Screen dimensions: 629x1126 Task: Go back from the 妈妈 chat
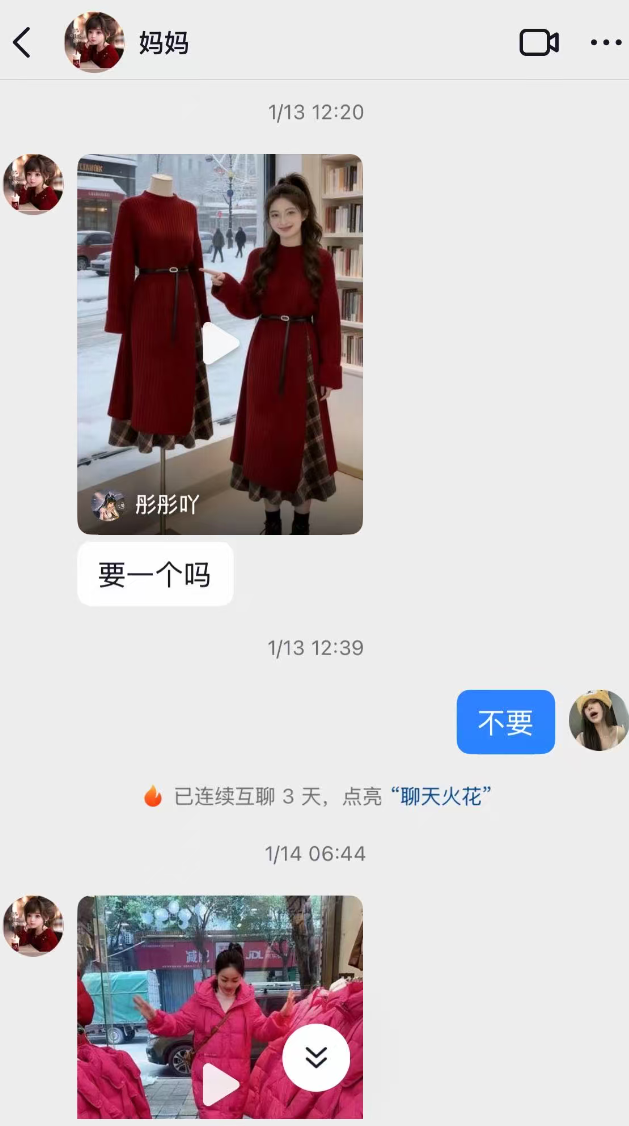(22, 43)
